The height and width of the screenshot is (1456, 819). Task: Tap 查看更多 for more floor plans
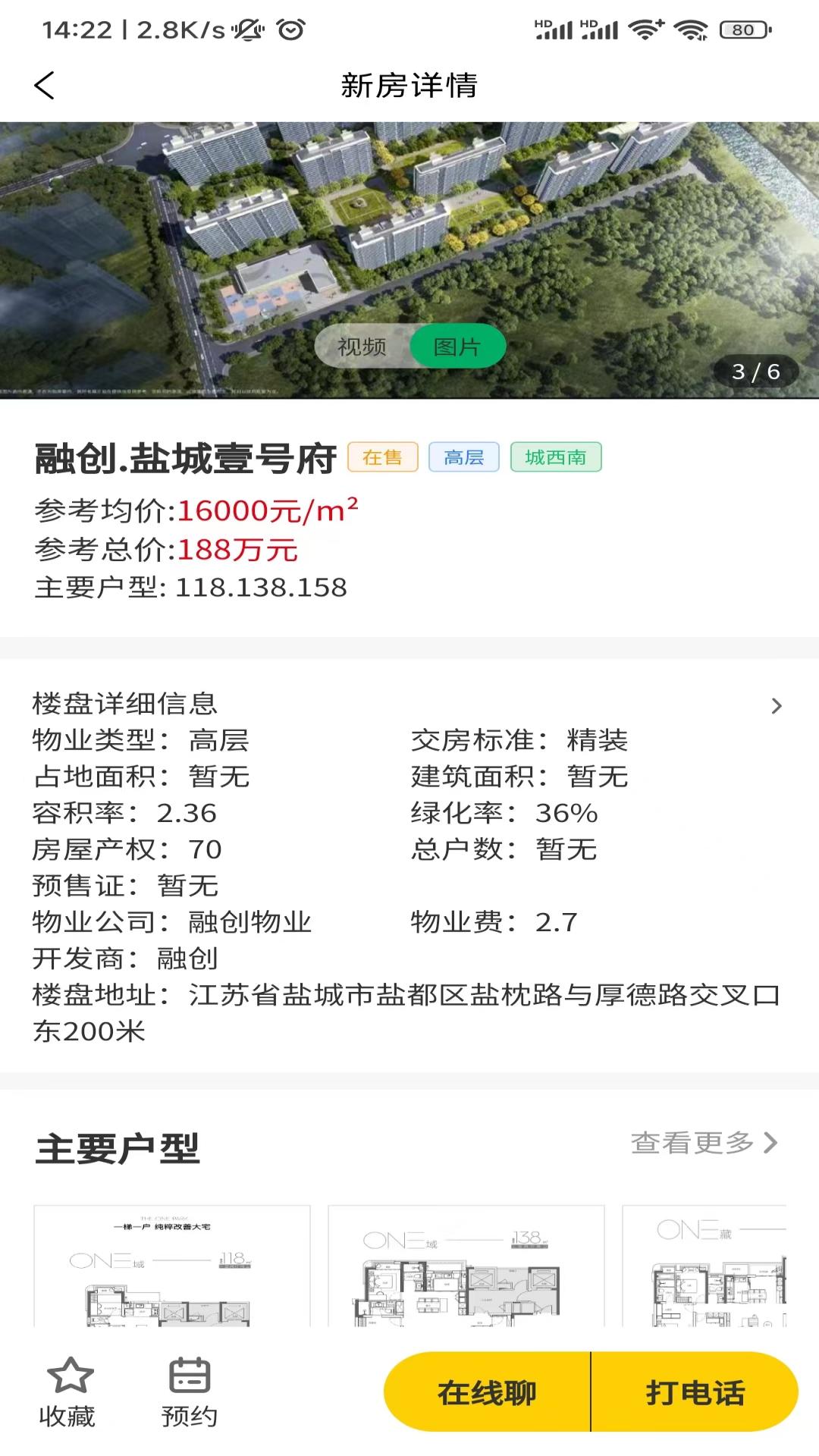pyautogui.click(x=704, y=1142)
